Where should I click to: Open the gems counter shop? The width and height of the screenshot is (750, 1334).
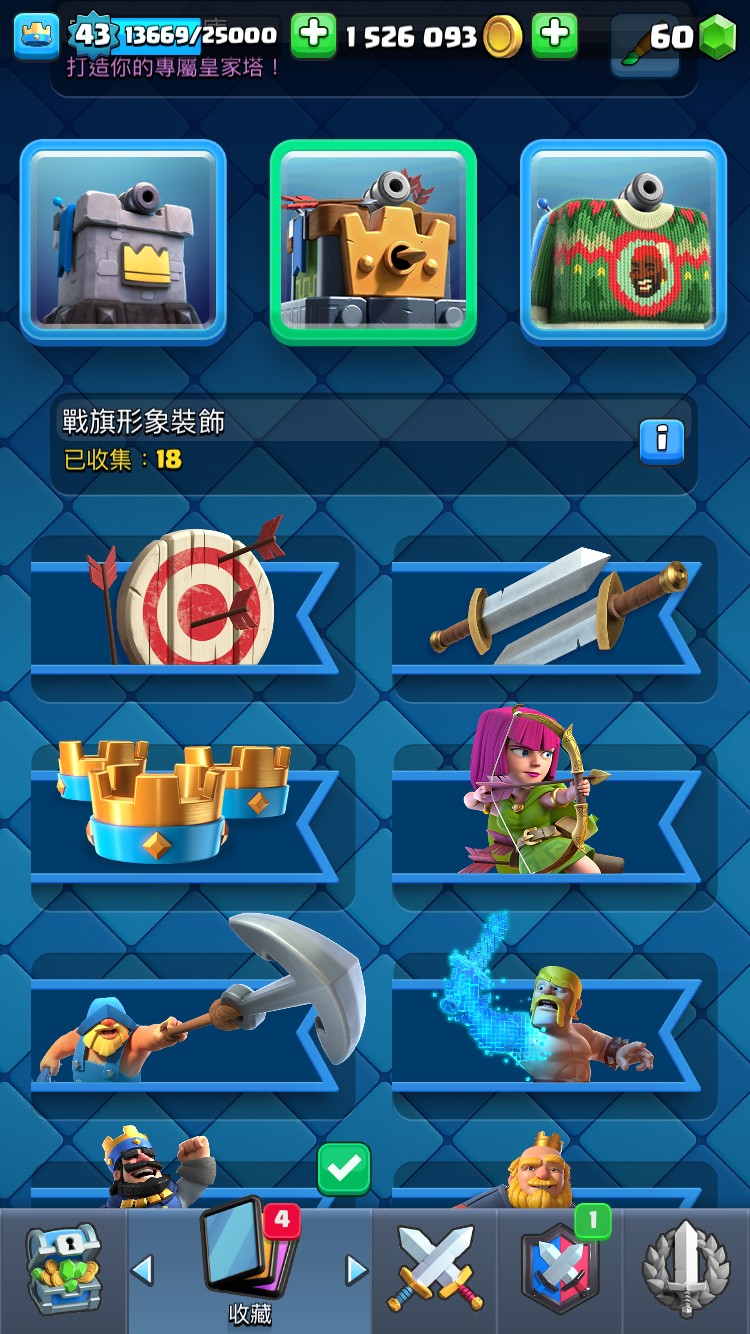(x=690, y=38)
